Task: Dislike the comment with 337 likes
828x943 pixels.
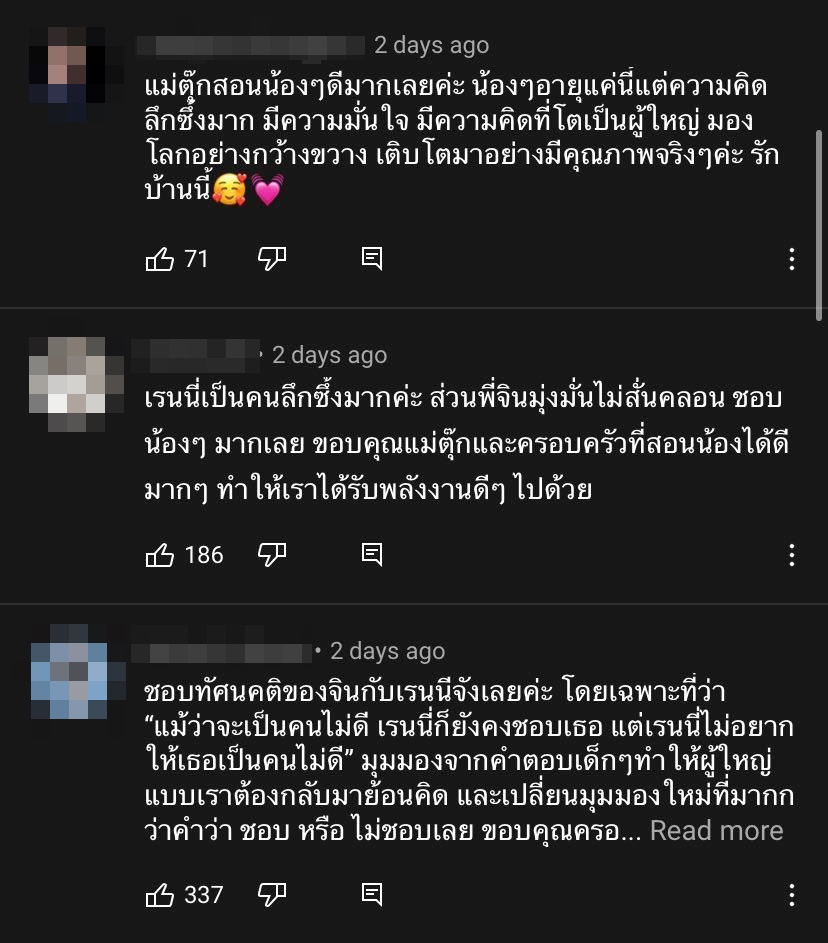Action: 272,894
